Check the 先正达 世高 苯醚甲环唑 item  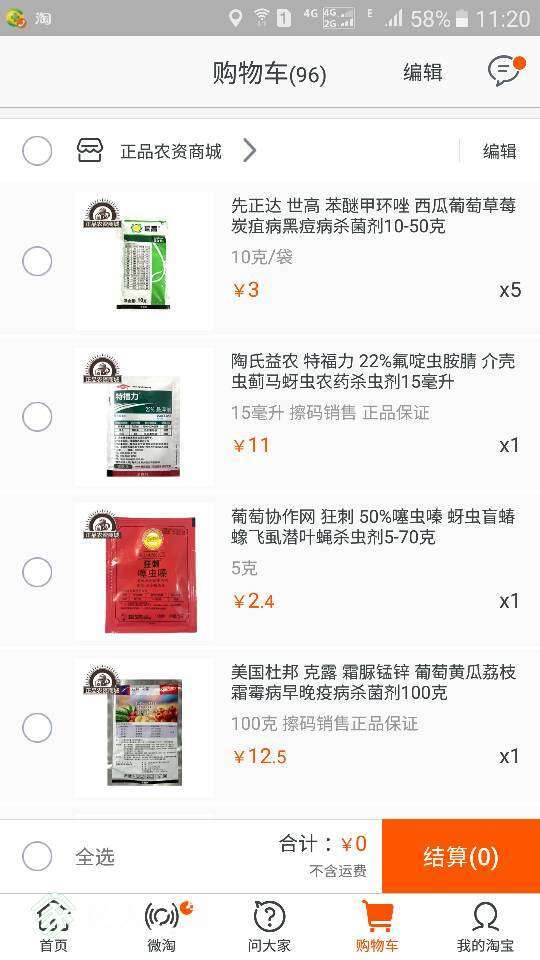tap(37, 261)
